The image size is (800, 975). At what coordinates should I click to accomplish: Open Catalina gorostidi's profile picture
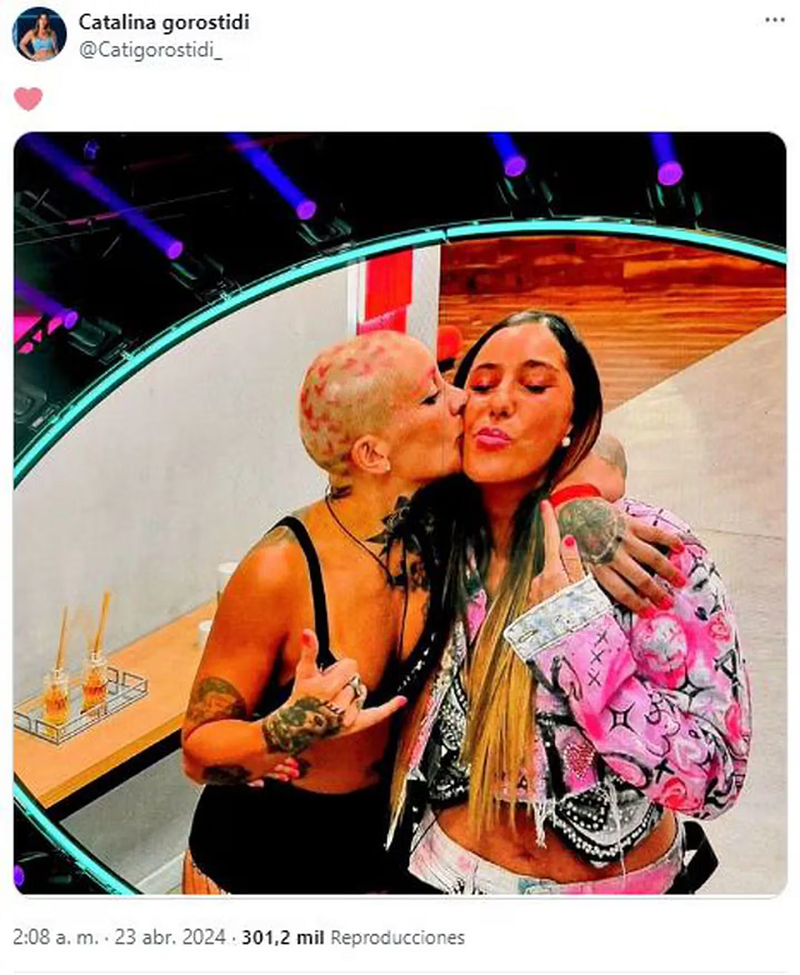click(39, 34)
